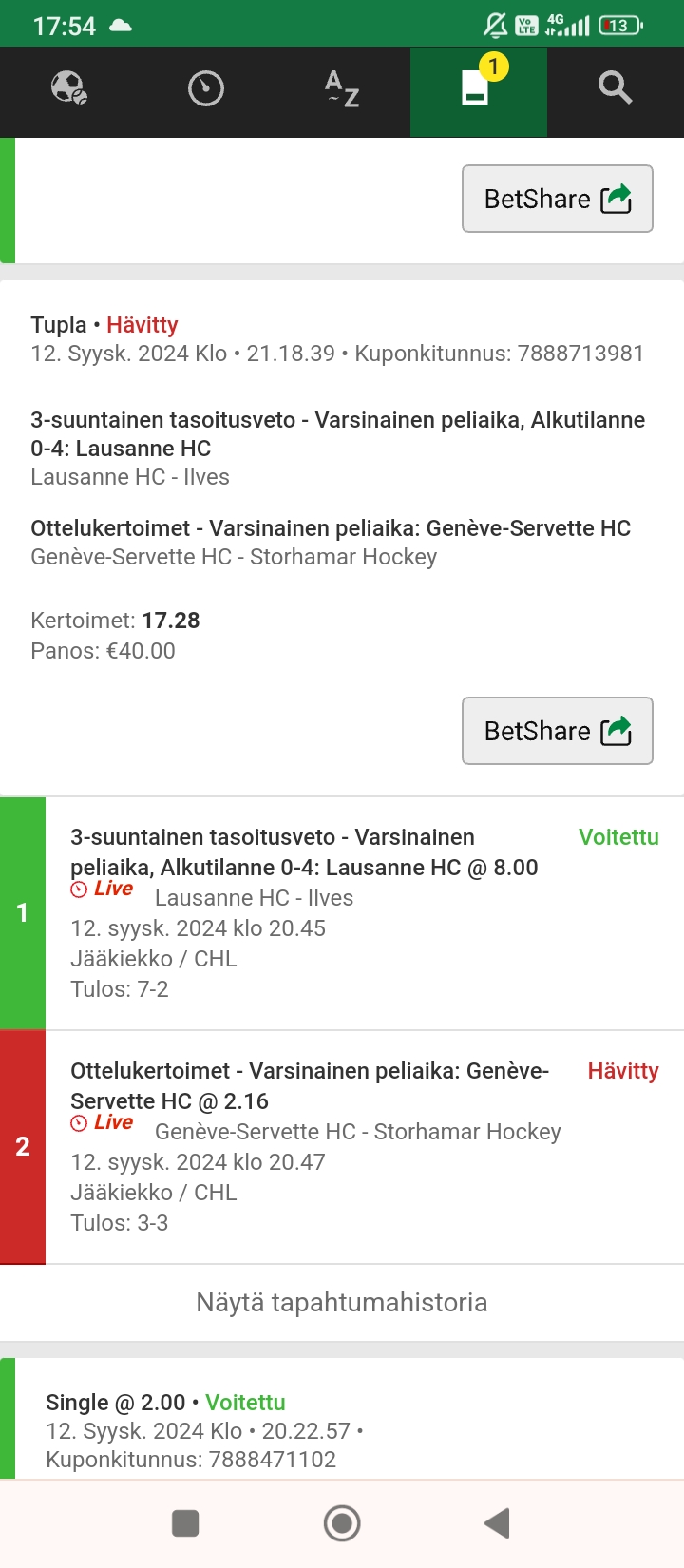Image resolution: width=684 pixels, height=1568 pixels.
Task: Open the sports ball tab
Action: [x=68, y=89]
